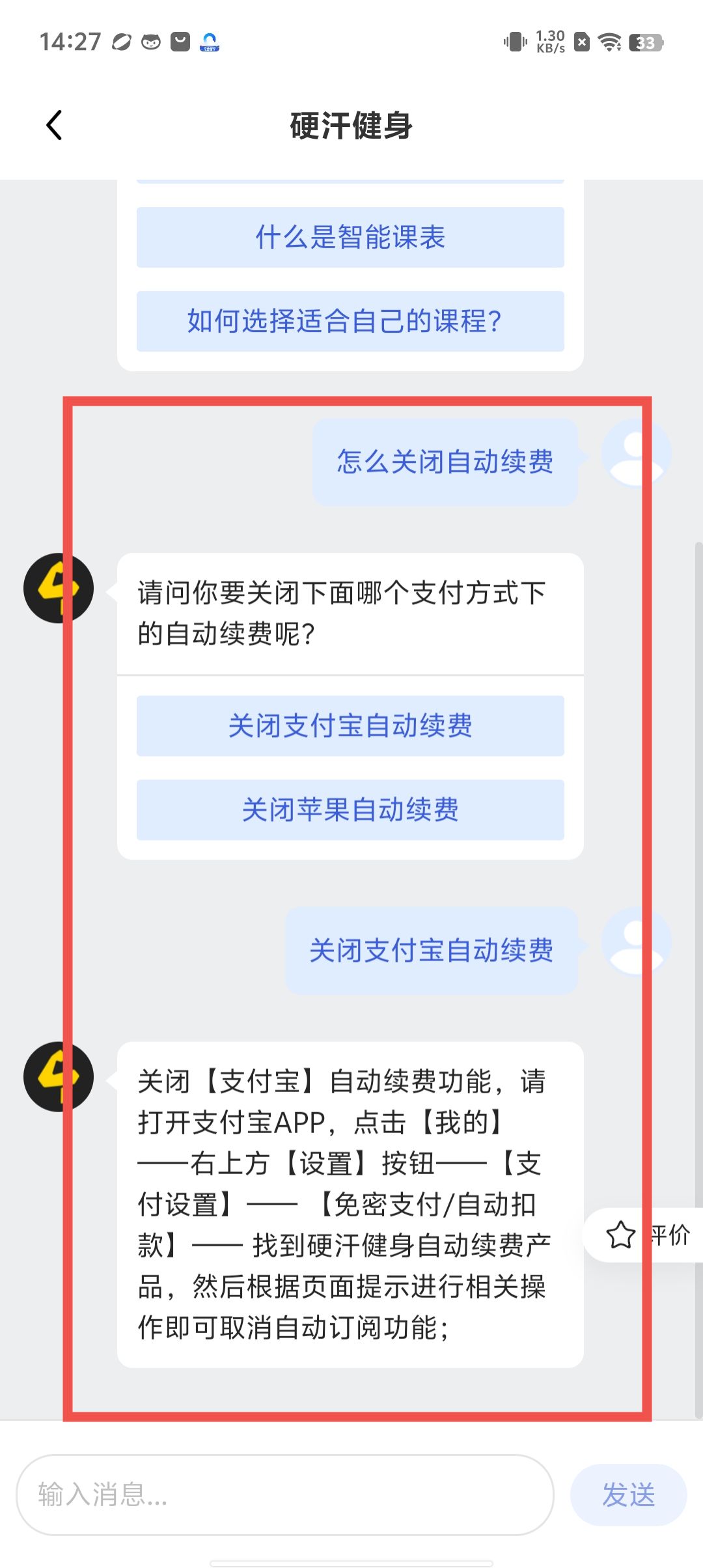Choose 关闭苹果自动续费 option
Screen dimensions: 703x1568
(x=350, y=810)
